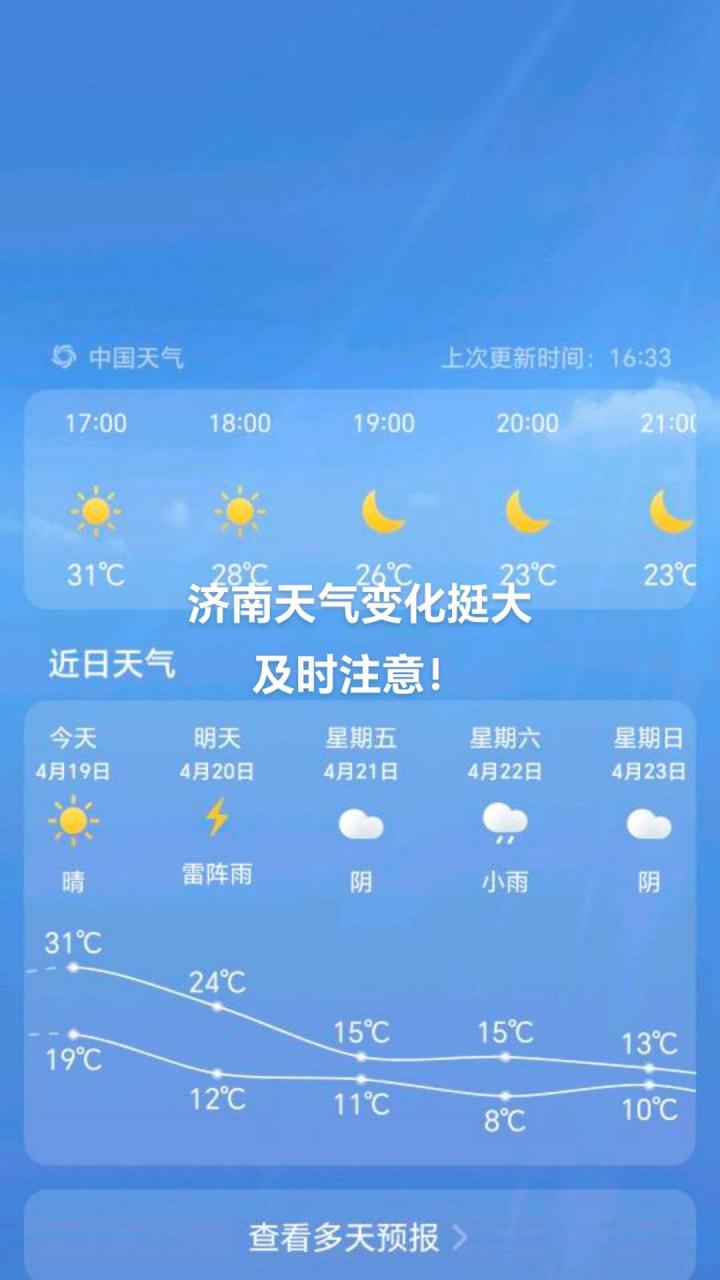Click the moon icon at 20:00

point(528,513)
